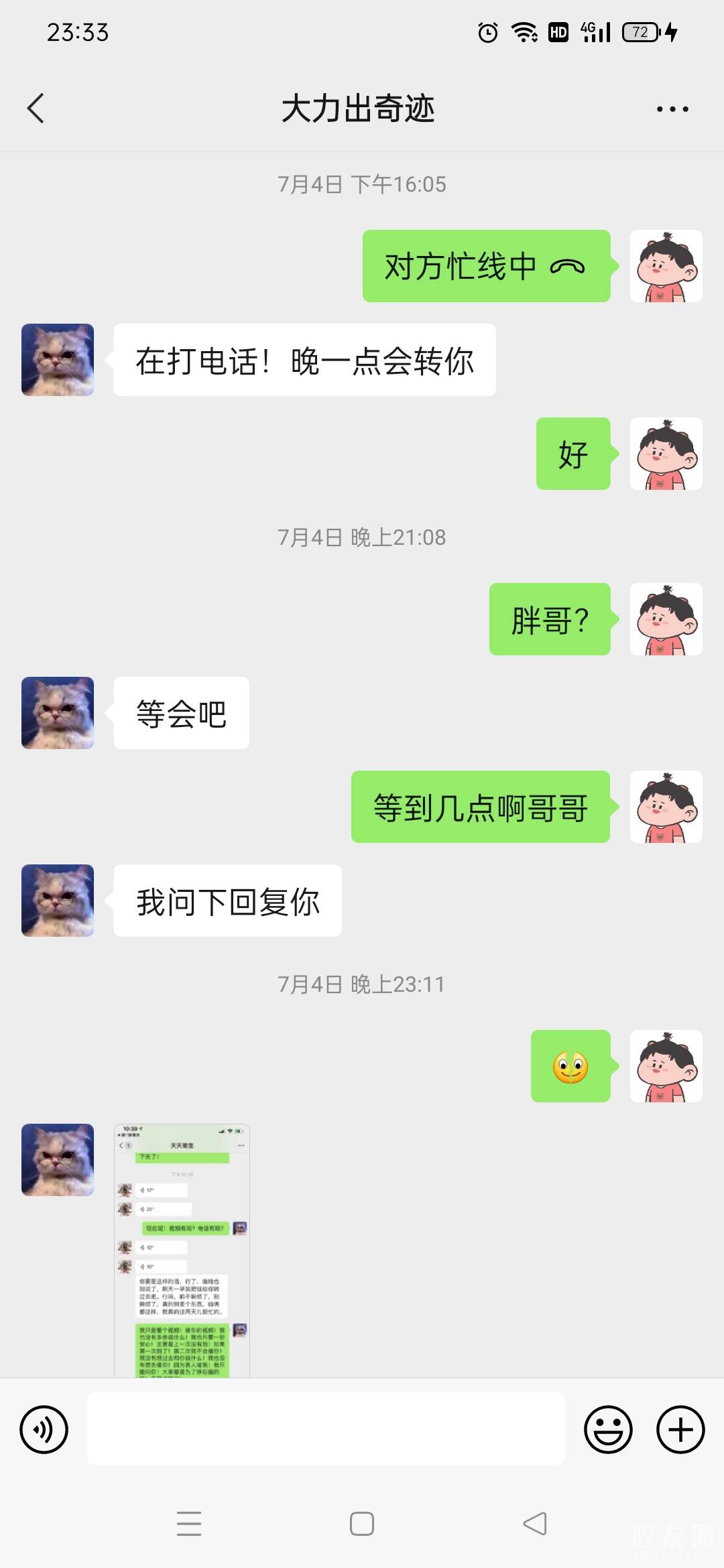Switch to voice message input
The image size is (724, 1568).
(44, 1429)
